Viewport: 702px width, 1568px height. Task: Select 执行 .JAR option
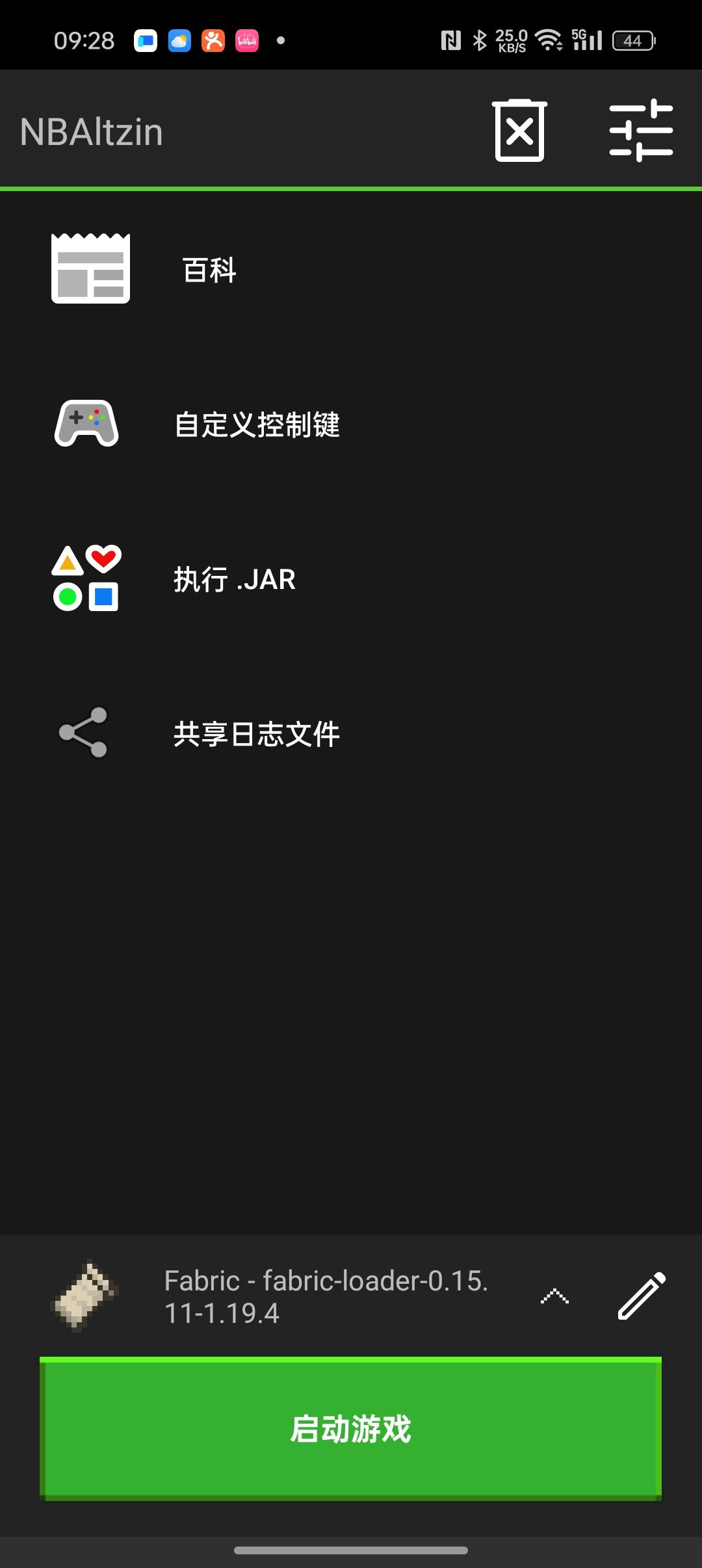(x=234, y=579)
